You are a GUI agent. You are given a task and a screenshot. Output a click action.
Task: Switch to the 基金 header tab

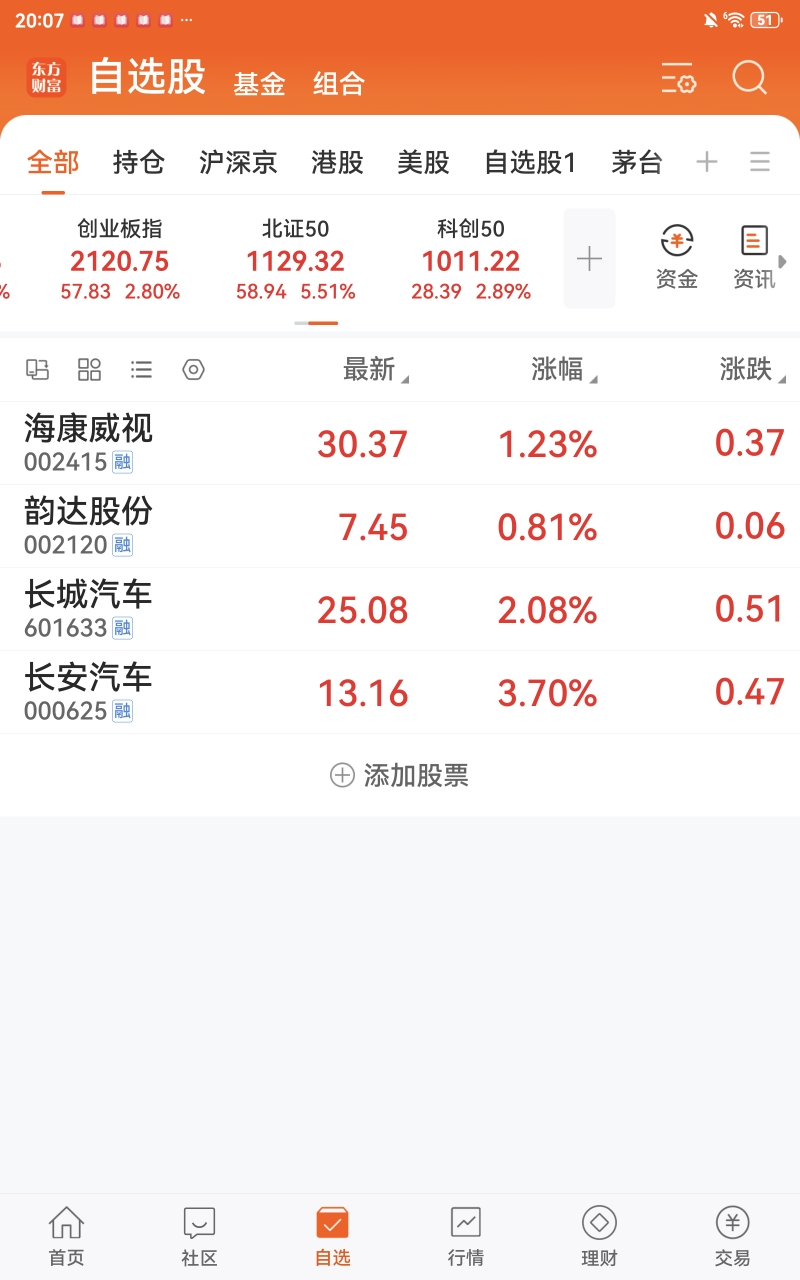pyautogui.click(x=260, y=84)
